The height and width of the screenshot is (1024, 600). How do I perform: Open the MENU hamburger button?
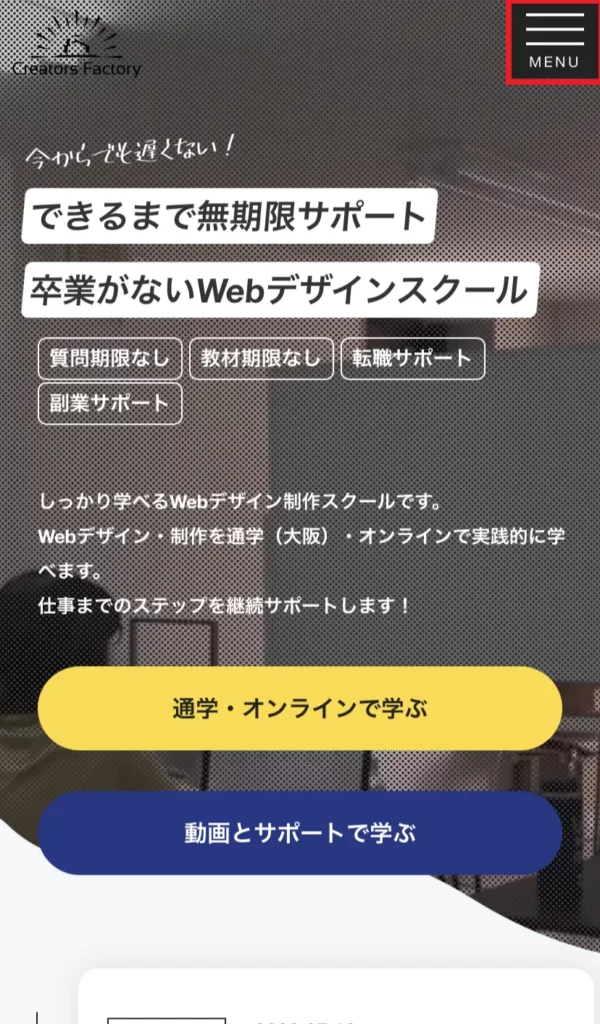tap(554, 42)
